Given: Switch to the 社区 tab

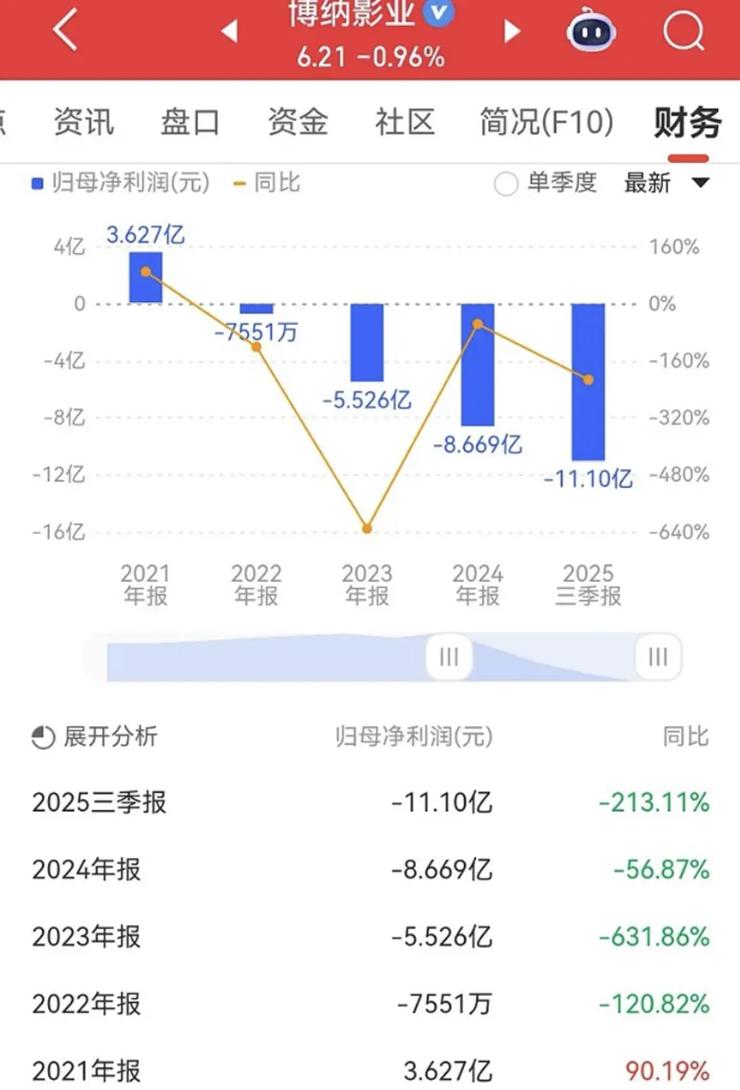Looking at the screenshot, I should tap(405, 123).
